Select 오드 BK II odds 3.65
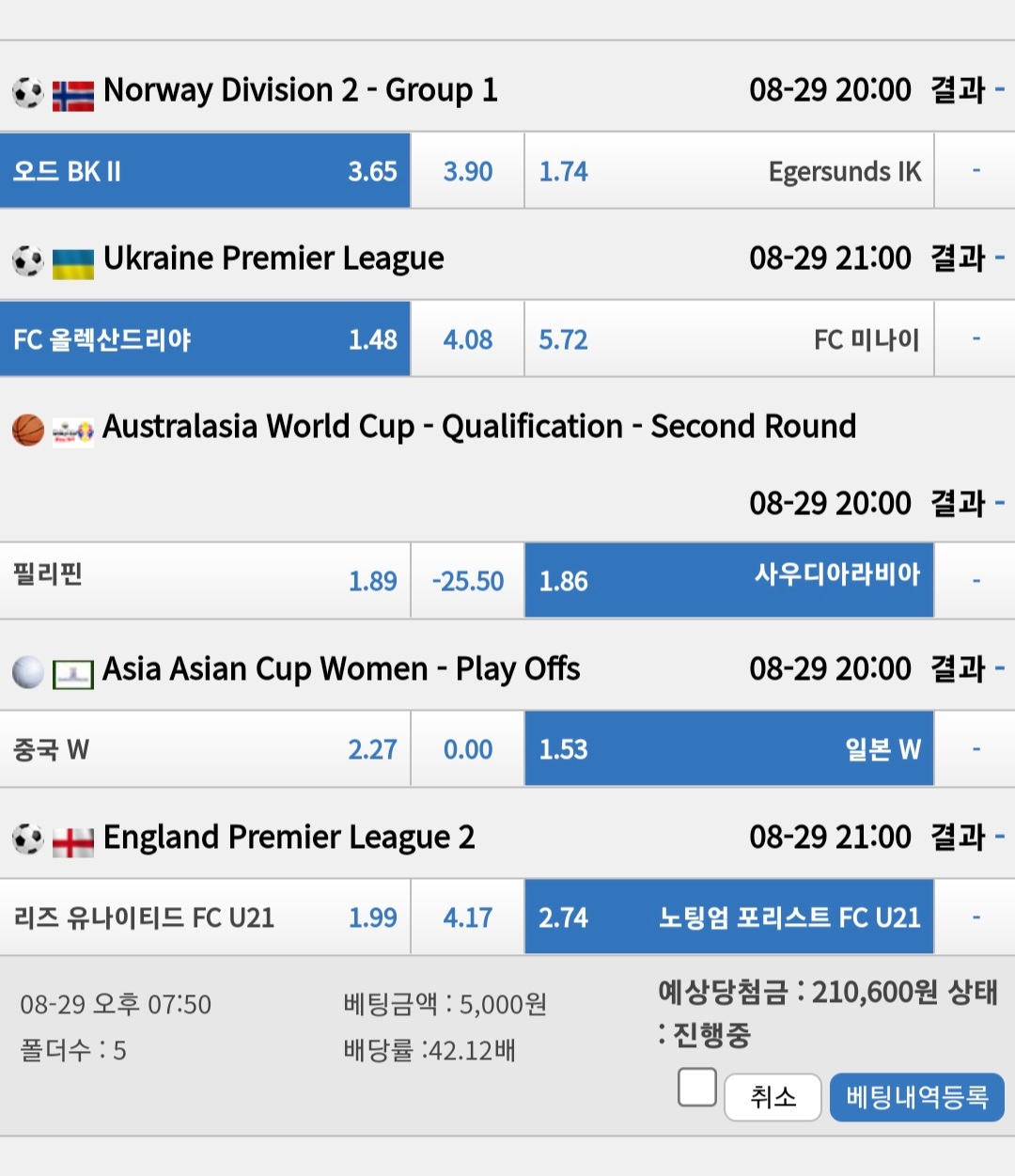This screenshot has width=1015, height=1176. (205, 170)
